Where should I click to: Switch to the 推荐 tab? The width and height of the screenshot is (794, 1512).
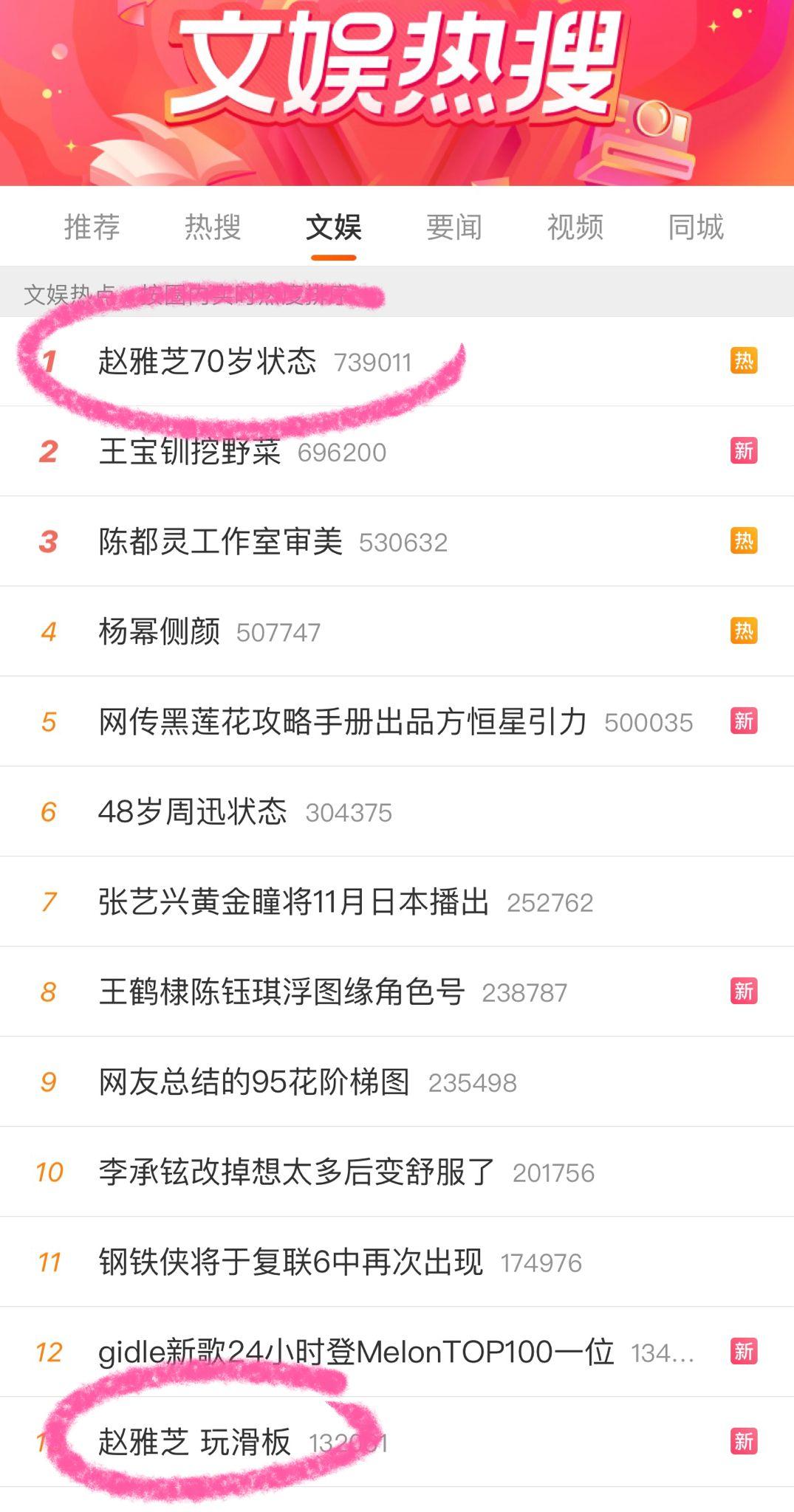coord(92,227)
